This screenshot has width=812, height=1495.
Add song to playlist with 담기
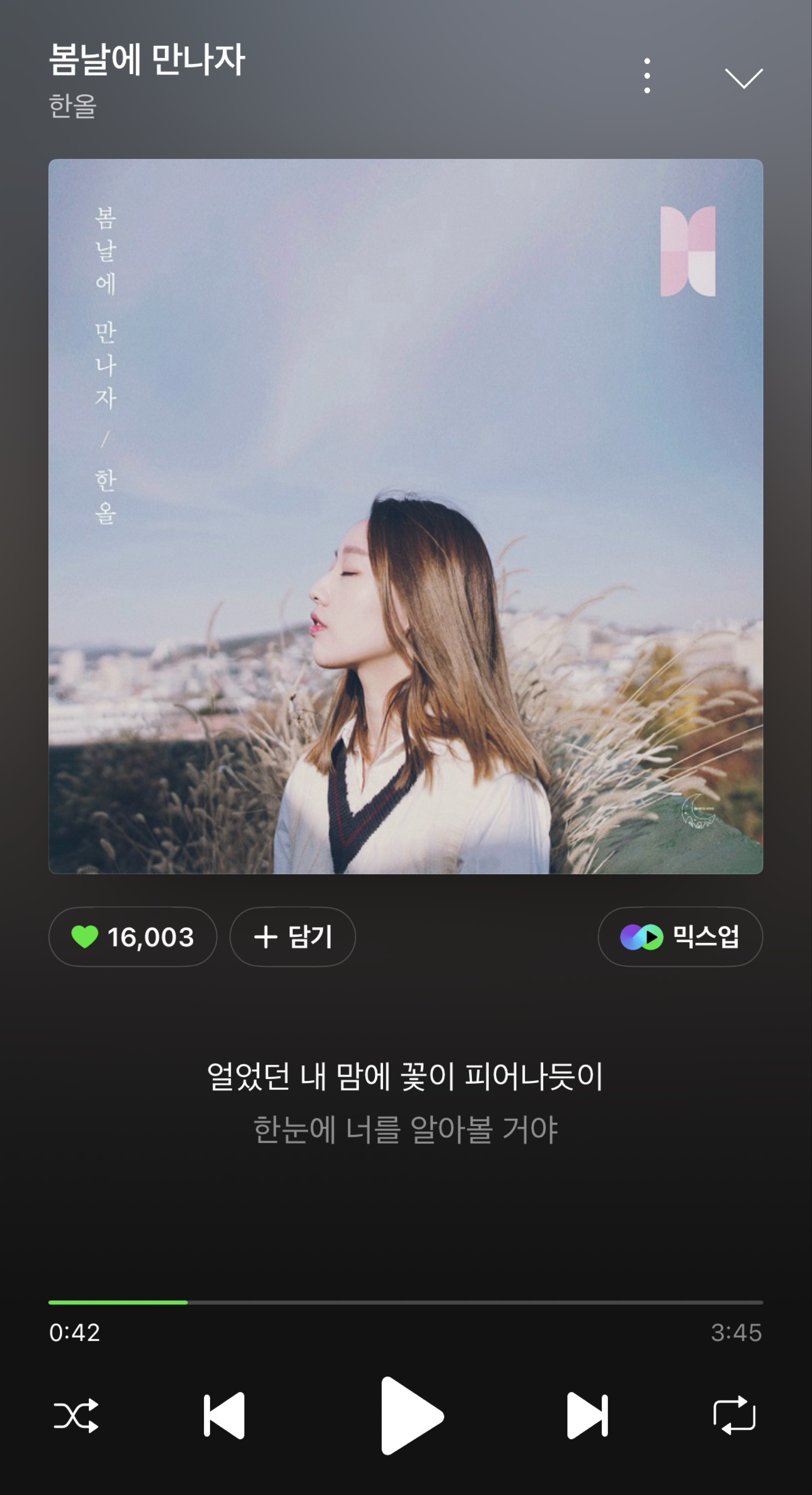point(293,937)
